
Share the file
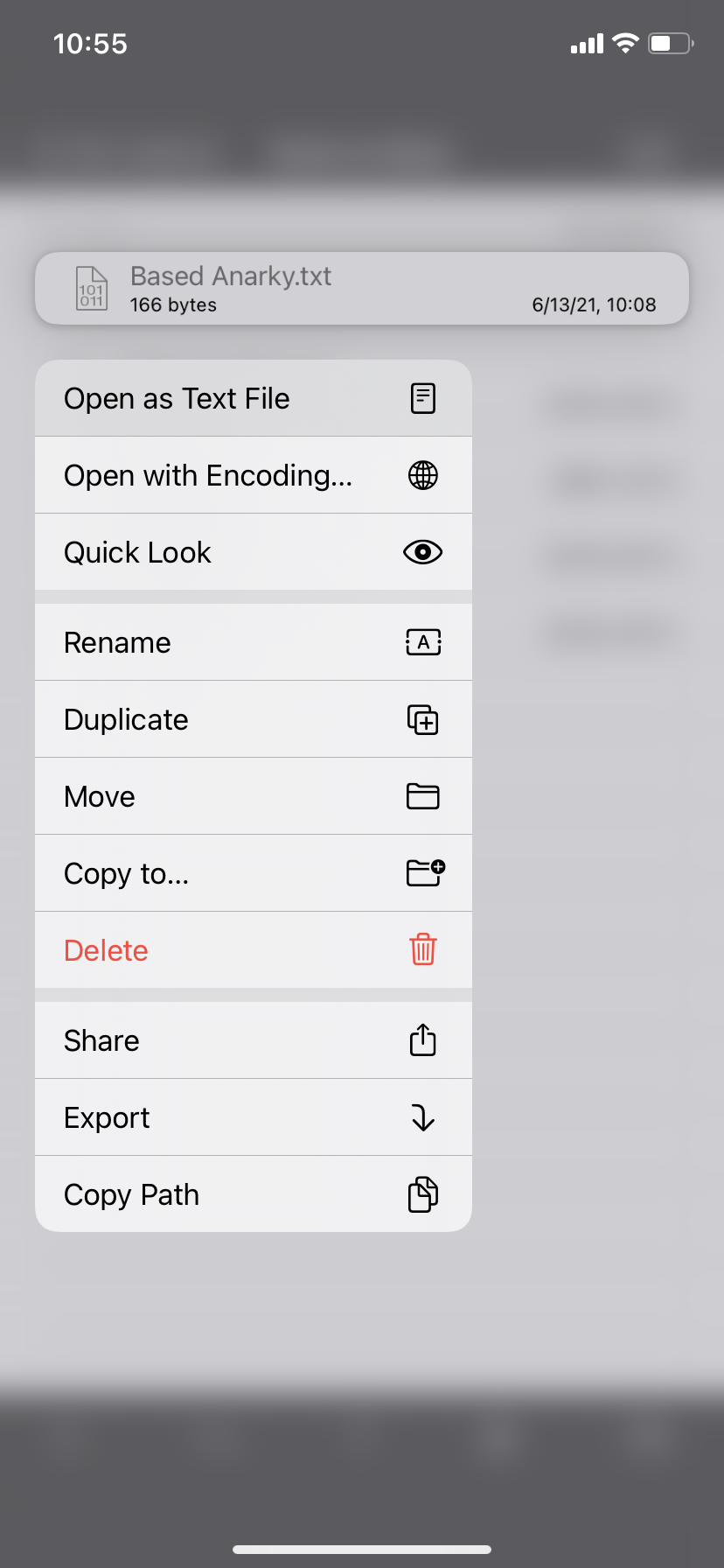point(254,1040)
